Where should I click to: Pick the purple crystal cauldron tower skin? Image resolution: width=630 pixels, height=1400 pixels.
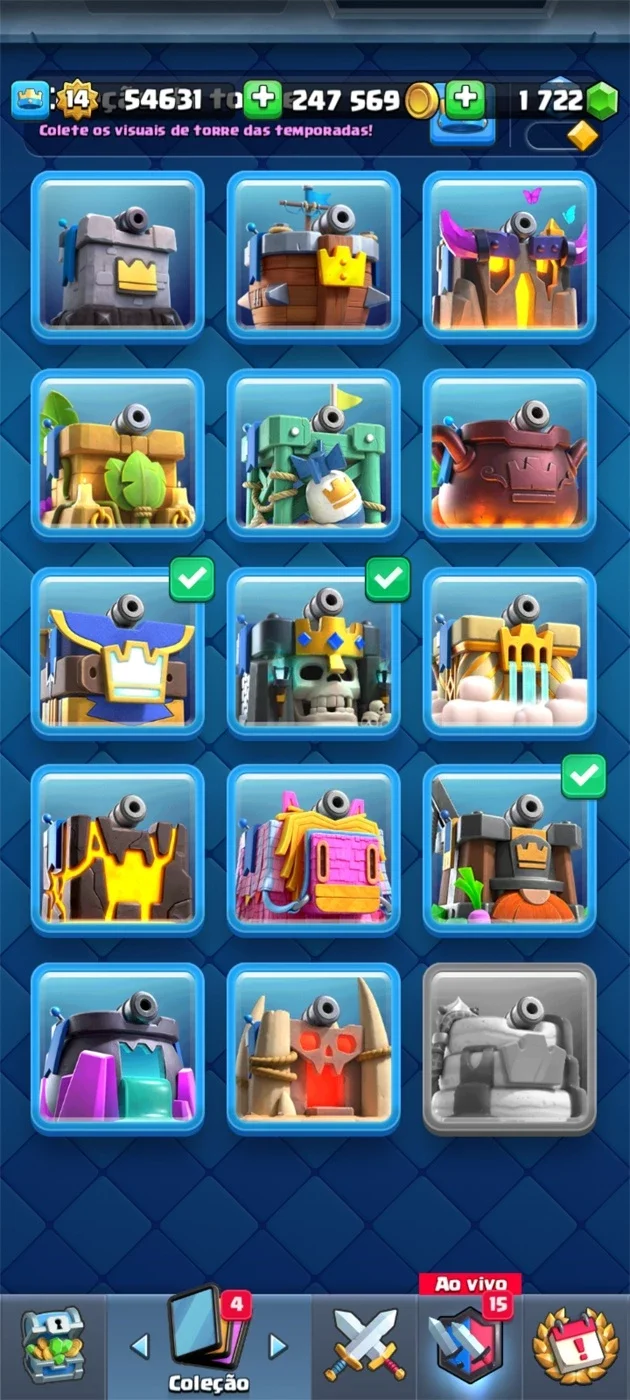click(117, 1048)
